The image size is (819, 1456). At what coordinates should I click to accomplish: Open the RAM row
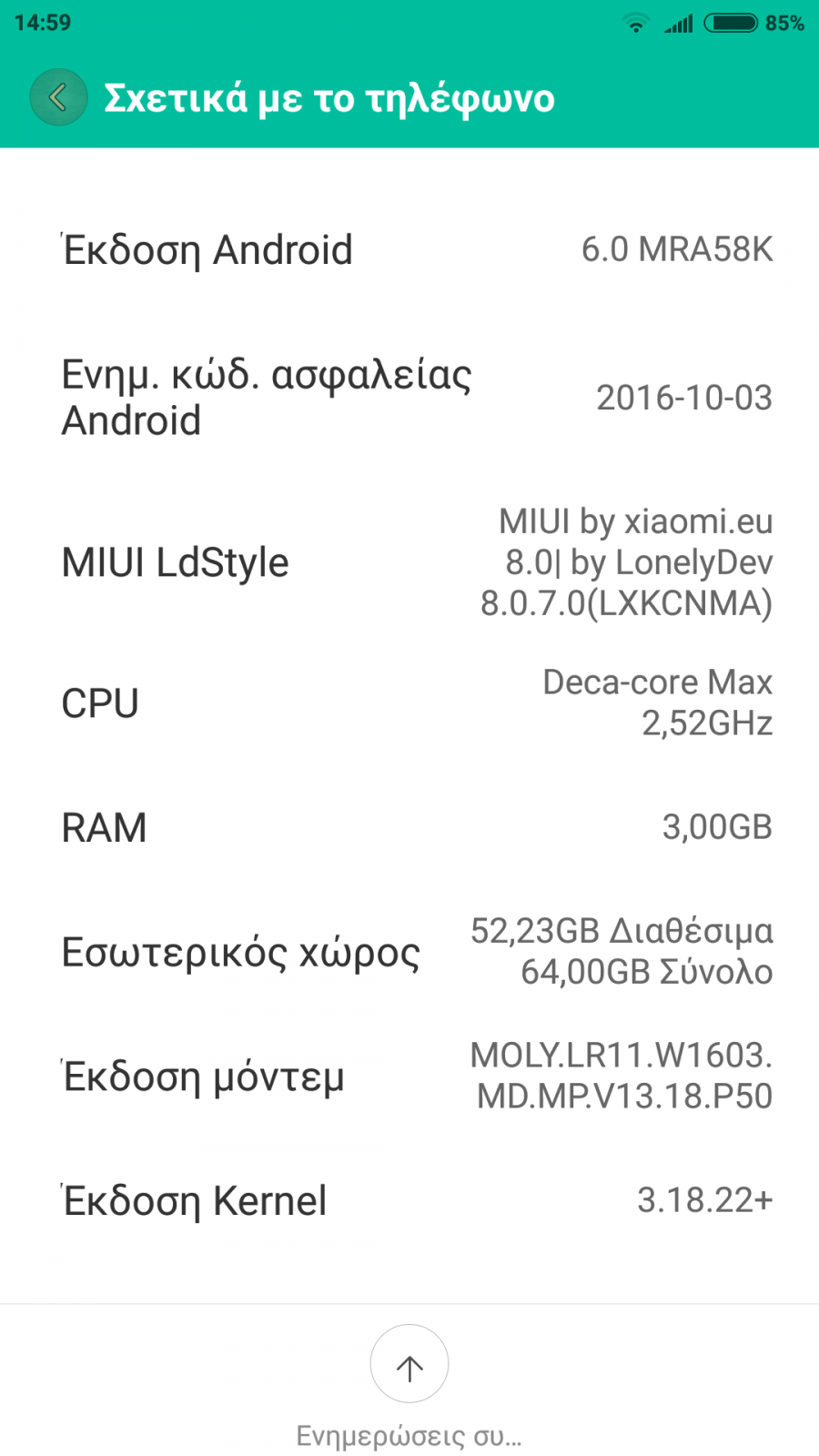[x=409, y=827]
